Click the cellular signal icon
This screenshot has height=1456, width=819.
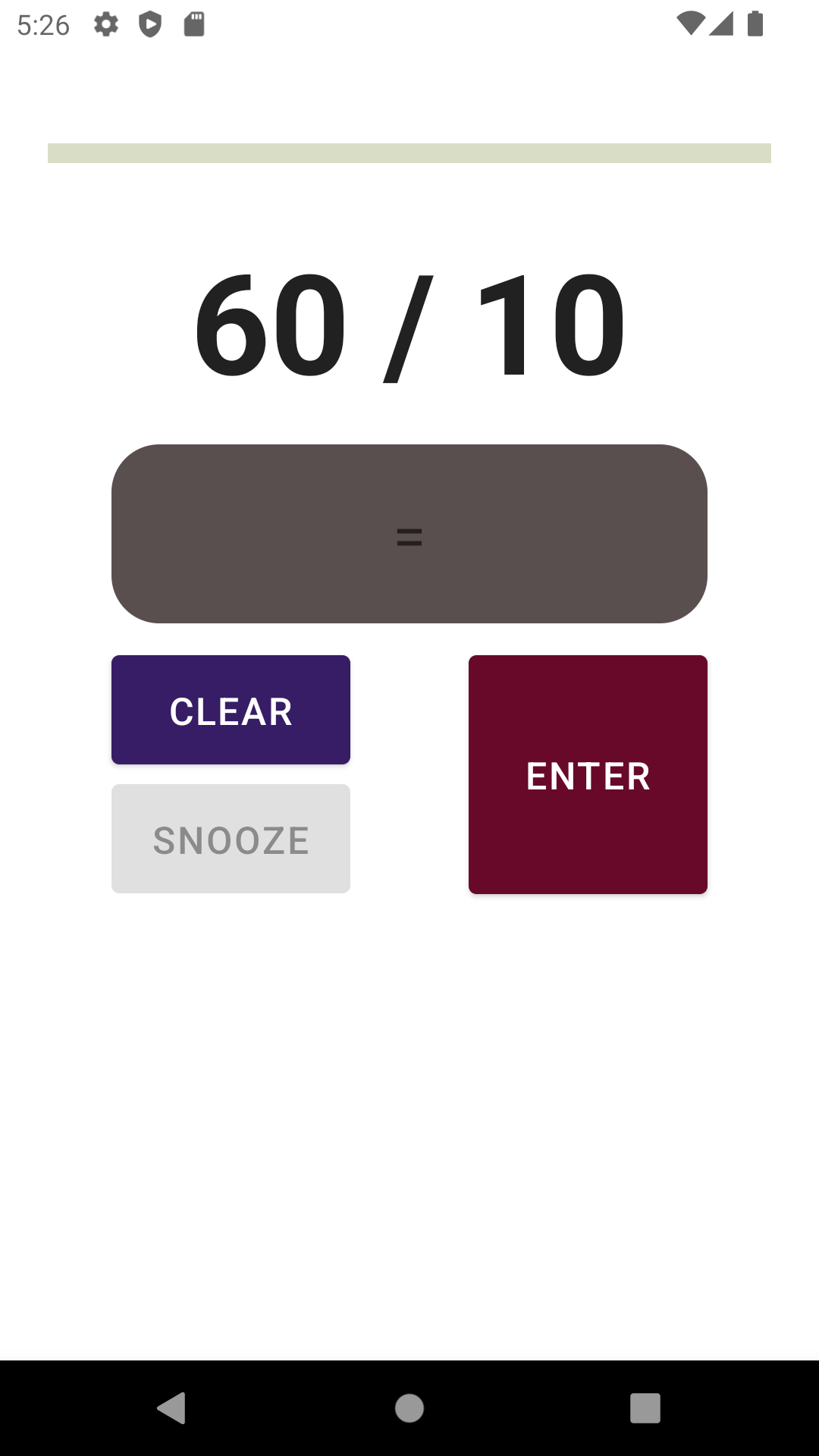[x=722, y=24]
